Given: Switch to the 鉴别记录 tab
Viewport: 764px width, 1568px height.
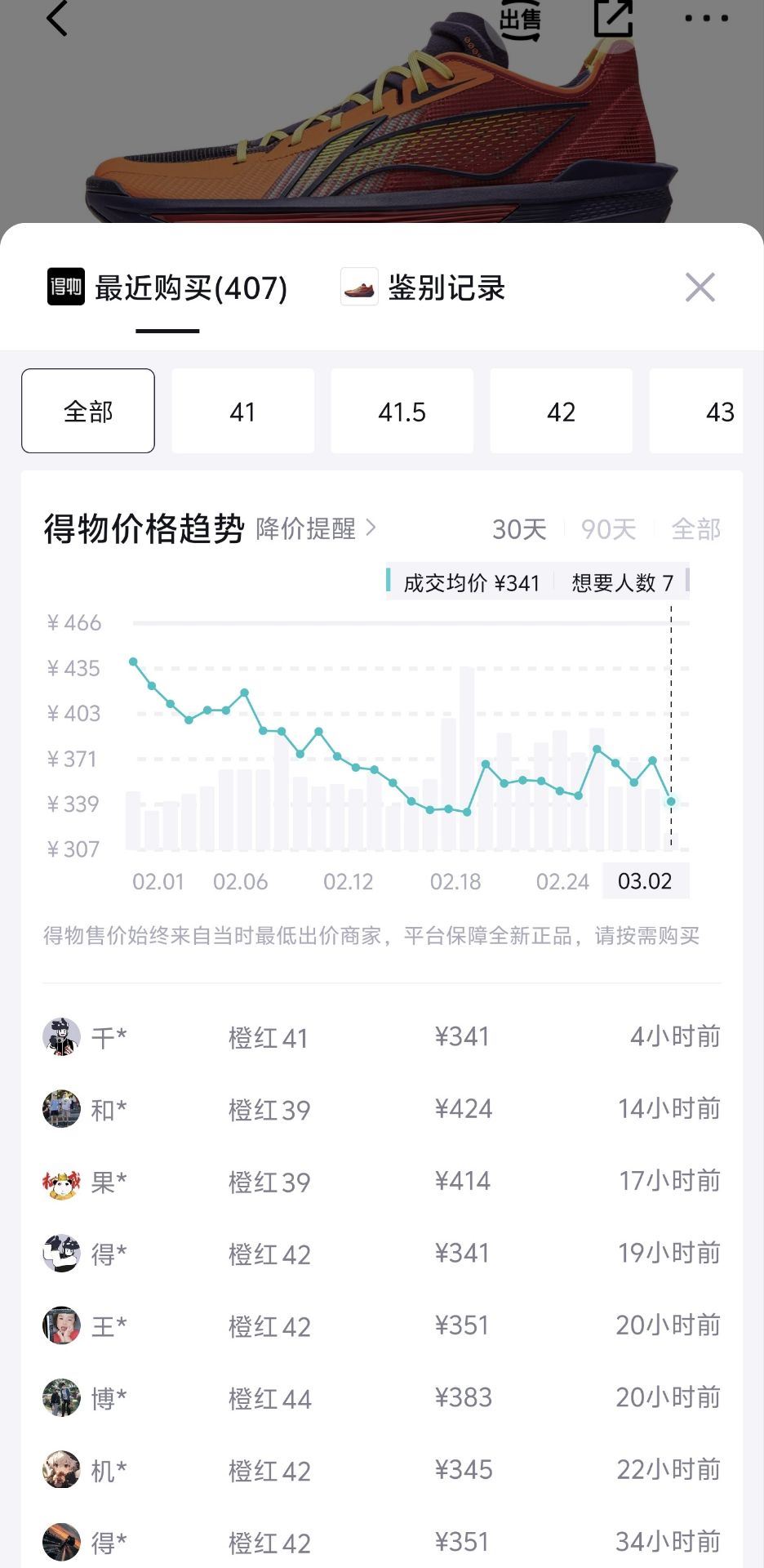Looking at the screenshot, I should pos(424,288).
